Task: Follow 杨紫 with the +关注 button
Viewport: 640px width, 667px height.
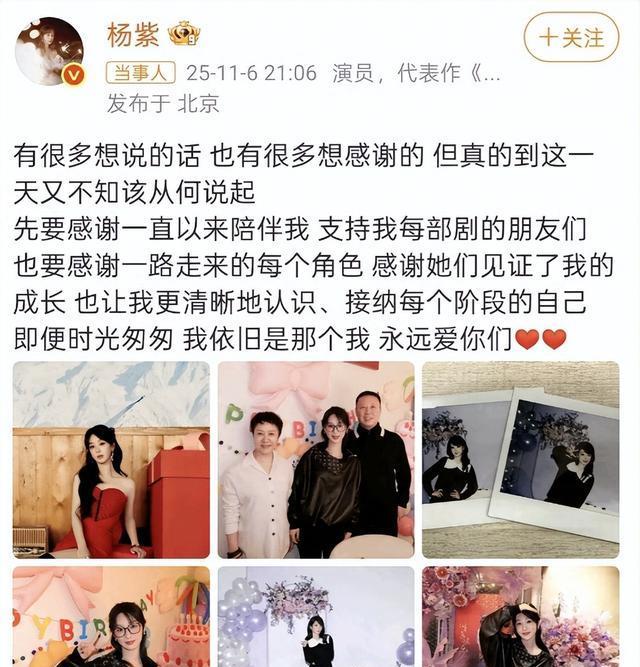Action: tap(572, 38)
